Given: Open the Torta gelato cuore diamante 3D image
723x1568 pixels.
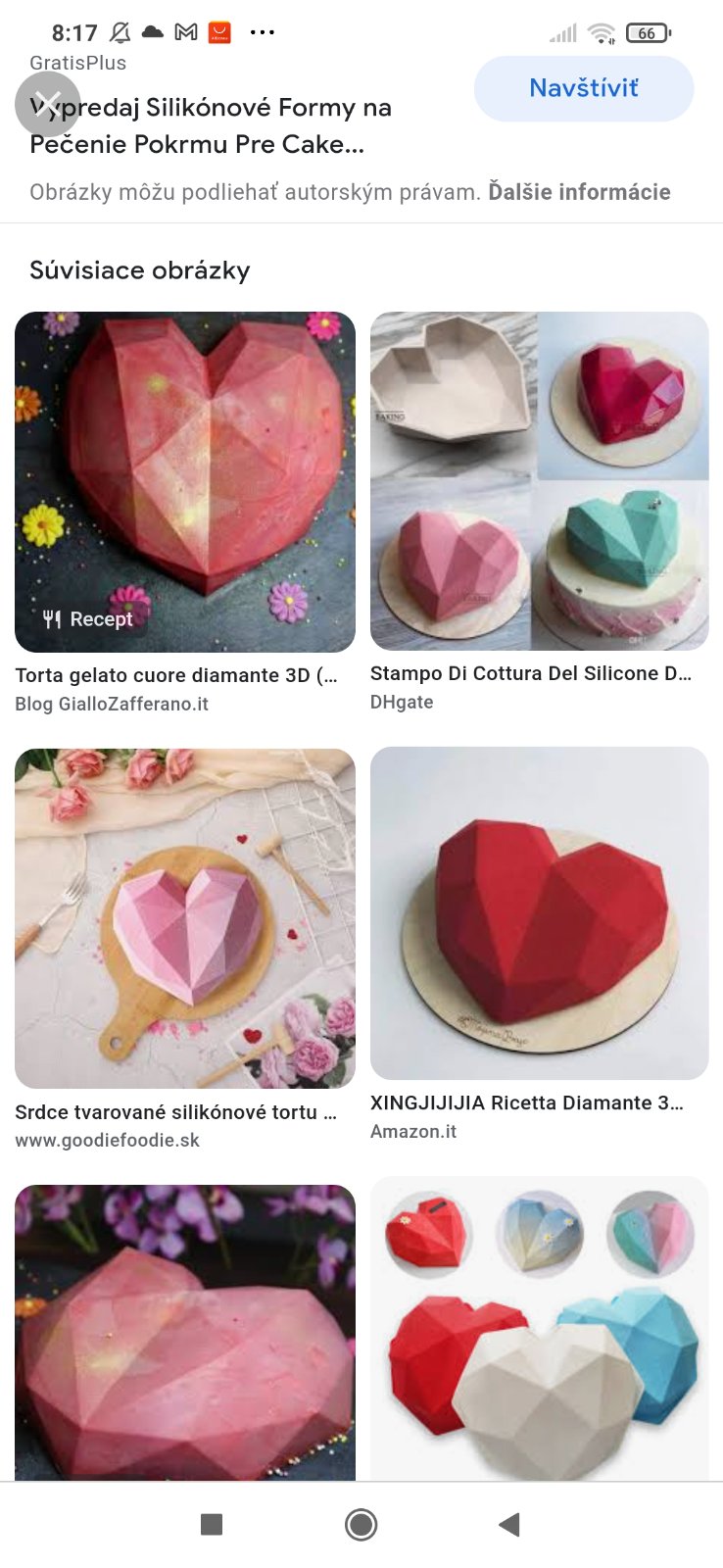Looking at the screenshot, I should coord(185,481).
